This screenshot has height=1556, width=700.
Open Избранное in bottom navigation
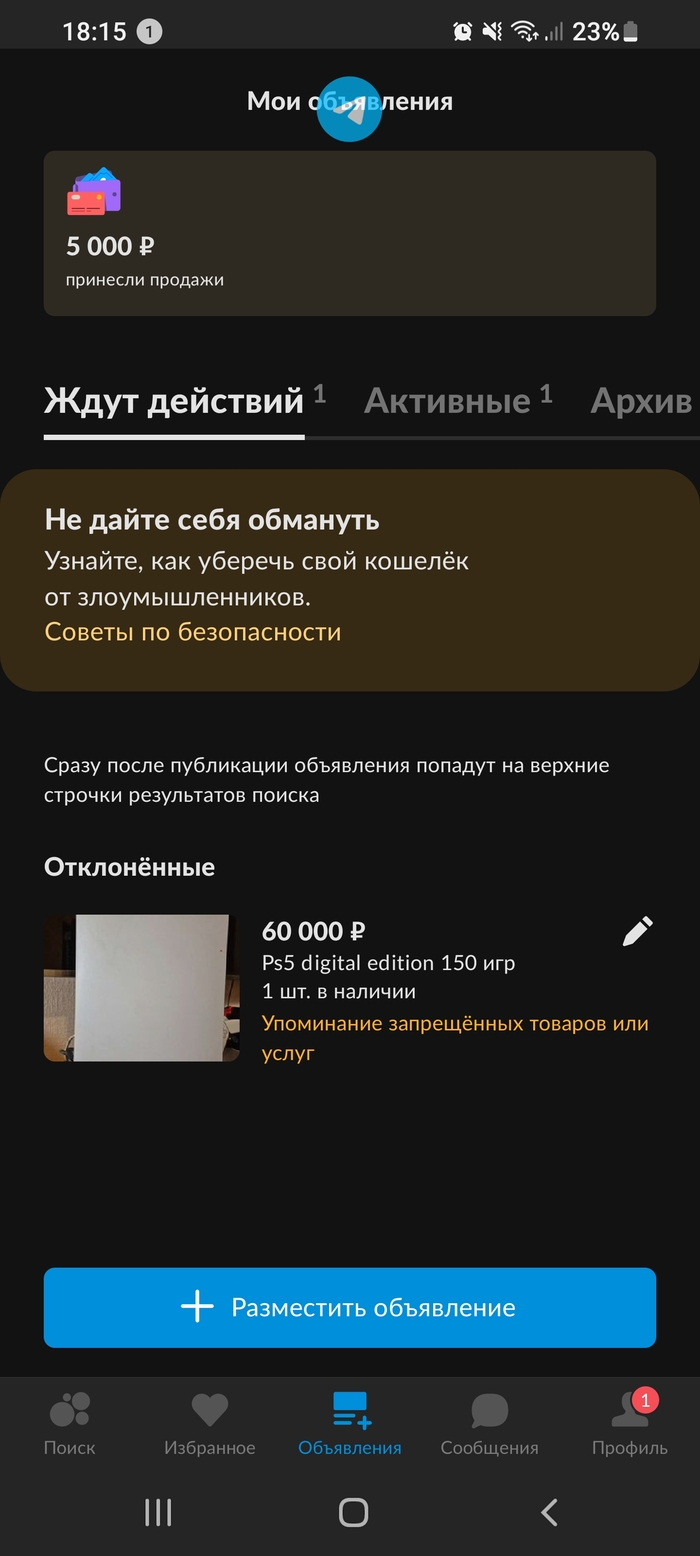click(x=210, y=1422)
